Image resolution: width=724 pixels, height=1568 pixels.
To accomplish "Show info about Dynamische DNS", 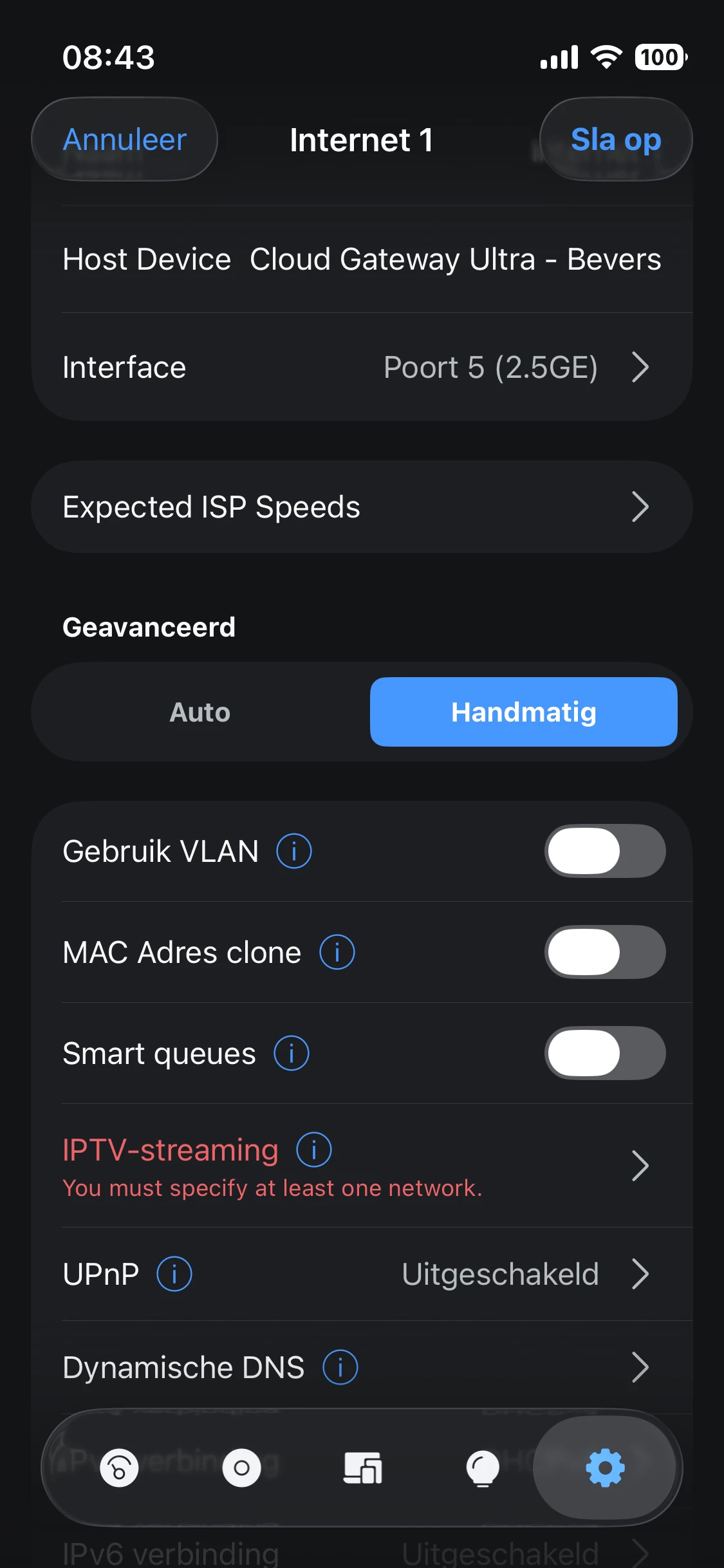I will (340, 1367).
